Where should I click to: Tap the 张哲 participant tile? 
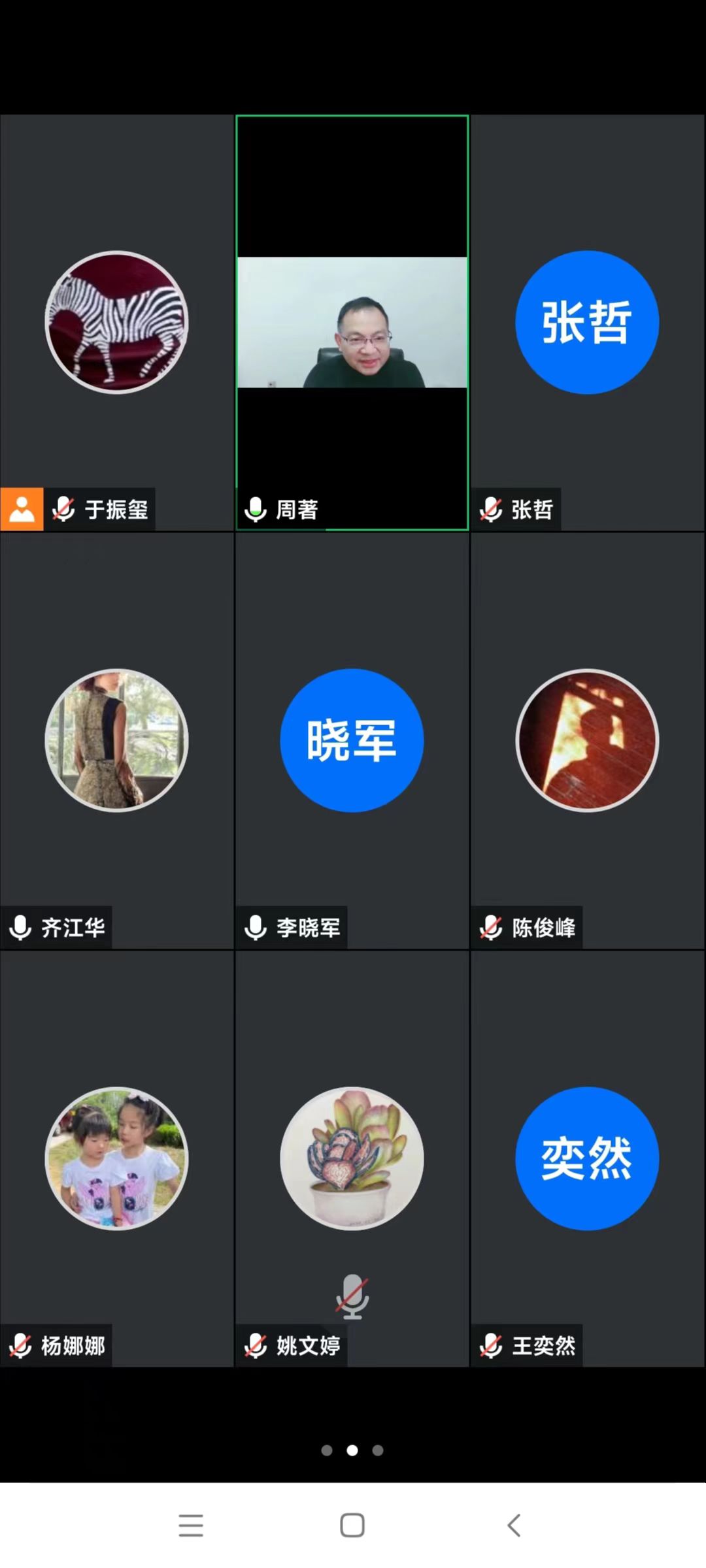[586, 322]
